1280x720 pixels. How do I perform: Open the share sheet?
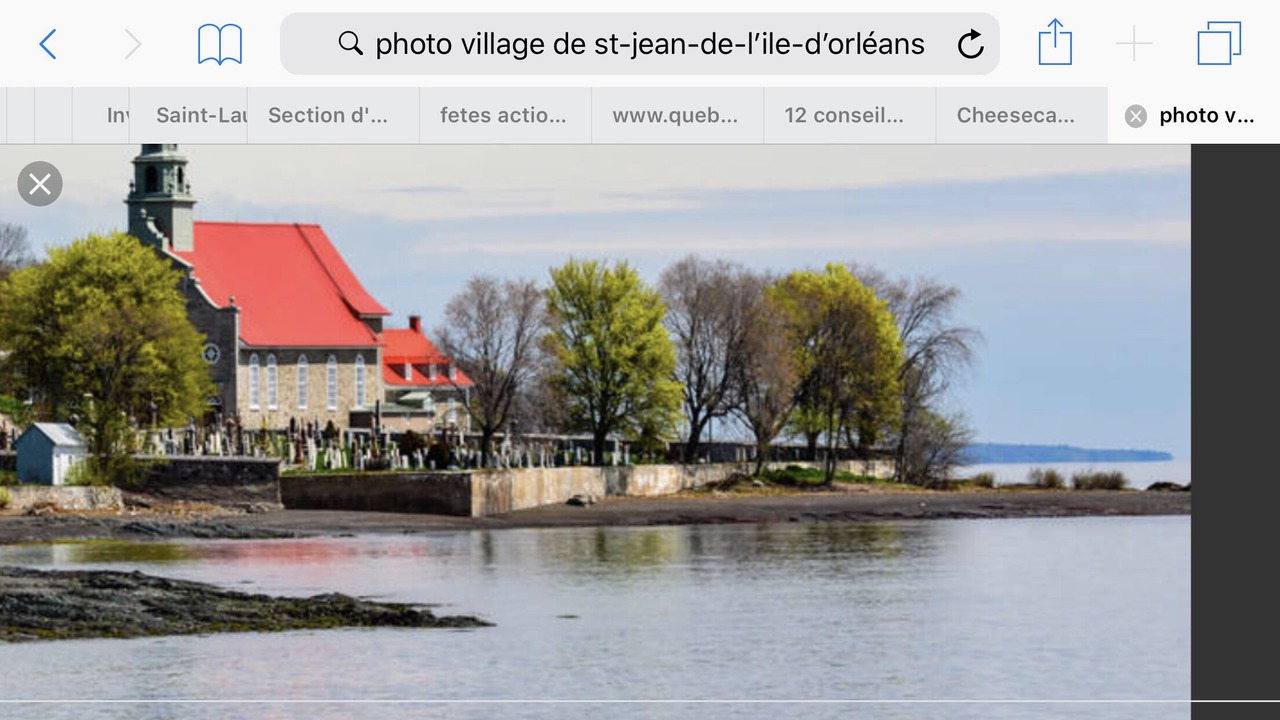[1054, 44]
